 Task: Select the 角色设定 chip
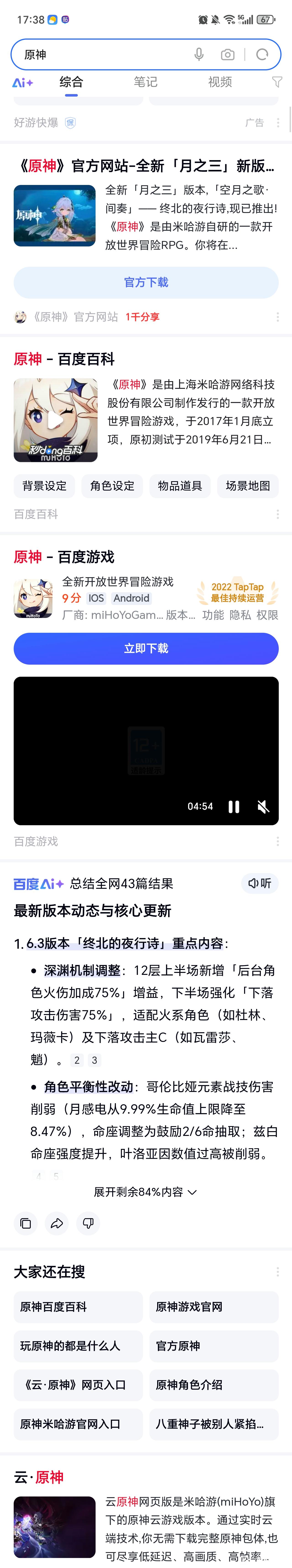coord(112,486)
